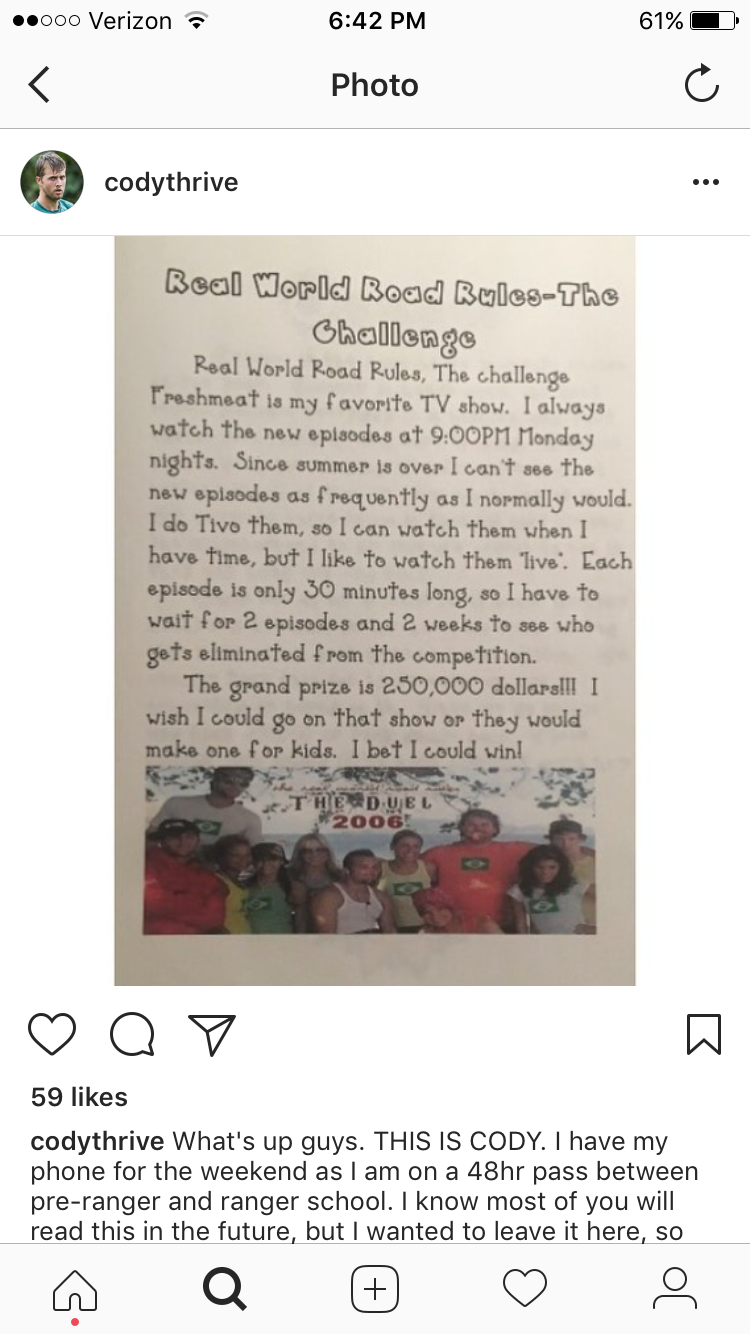750x1334 pixels.
Task: Go back using the top-left arrow
Action: 39,85
